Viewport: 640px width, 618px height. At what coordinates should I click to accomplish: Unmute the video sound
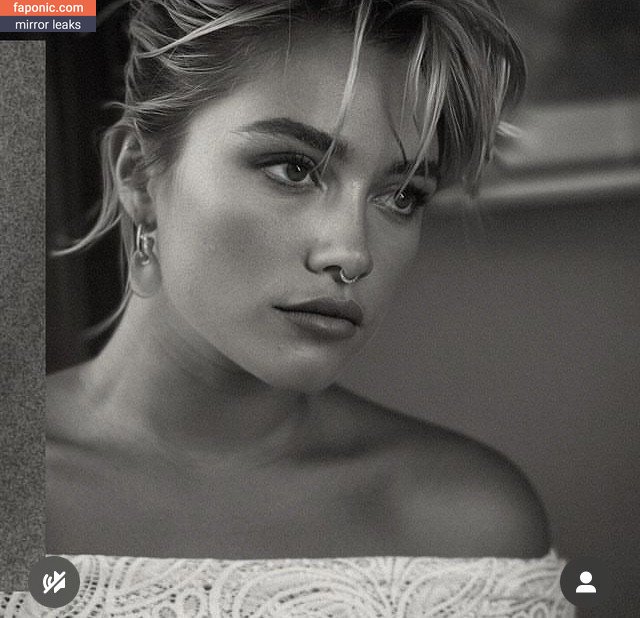point(54,581)
